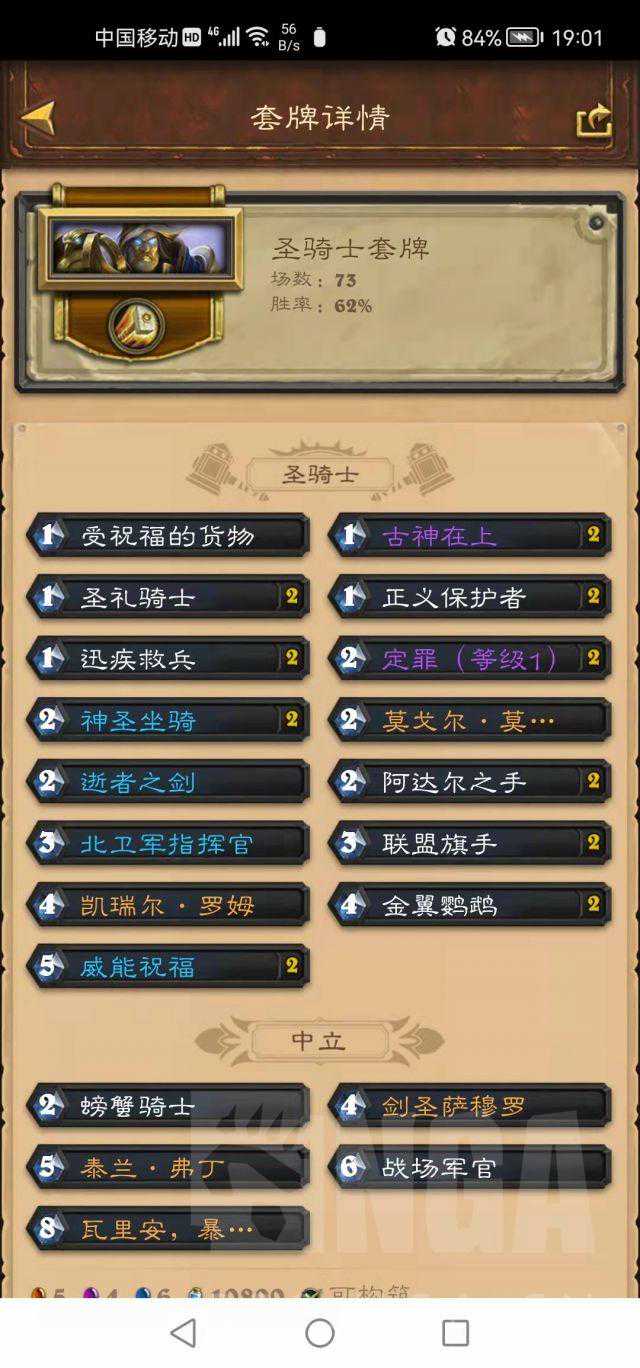
Task: Select the 剑圣萨穆罗 card
Action: click(x=470, y=1106)
